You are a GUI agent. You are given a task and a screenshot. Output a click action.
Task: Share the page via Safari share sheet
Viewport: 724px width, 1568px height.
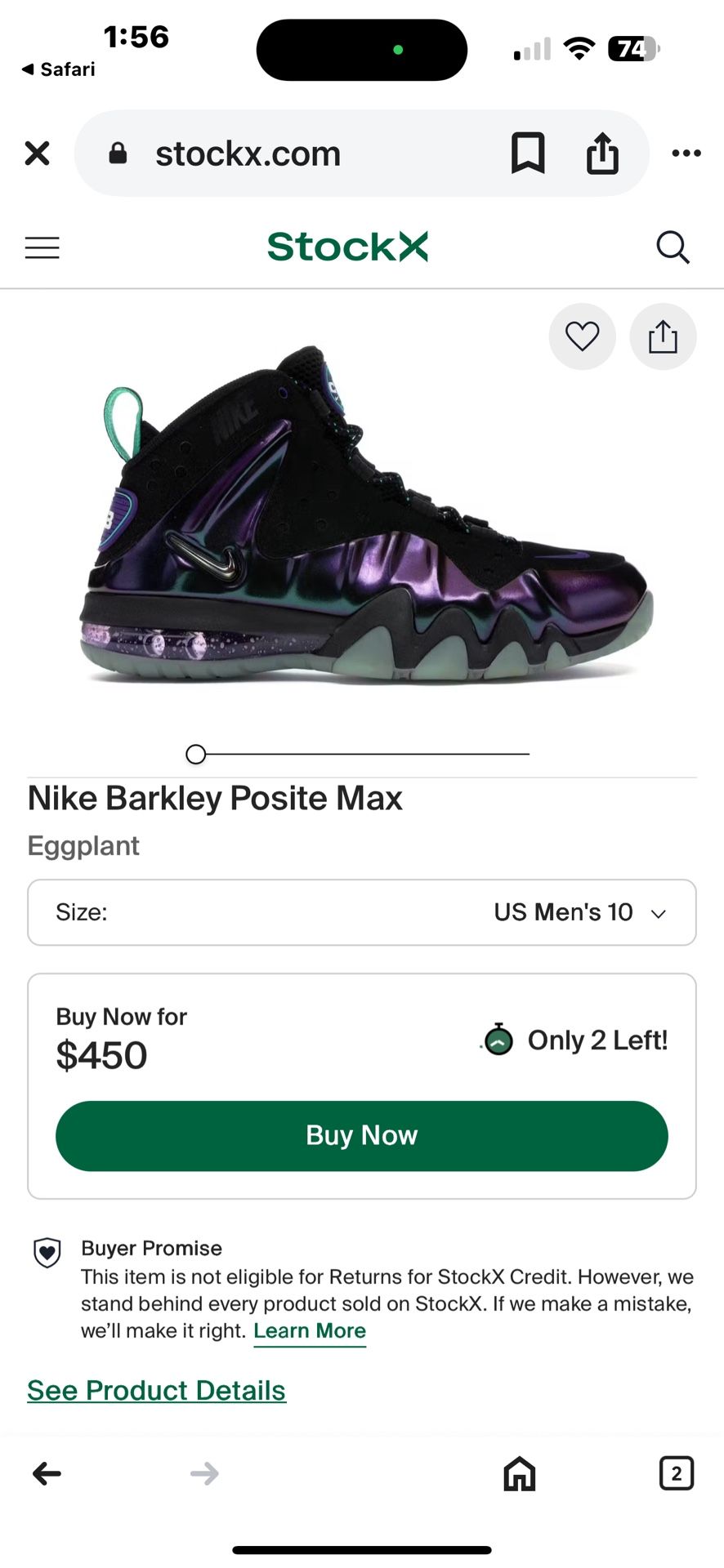(603, 154)
